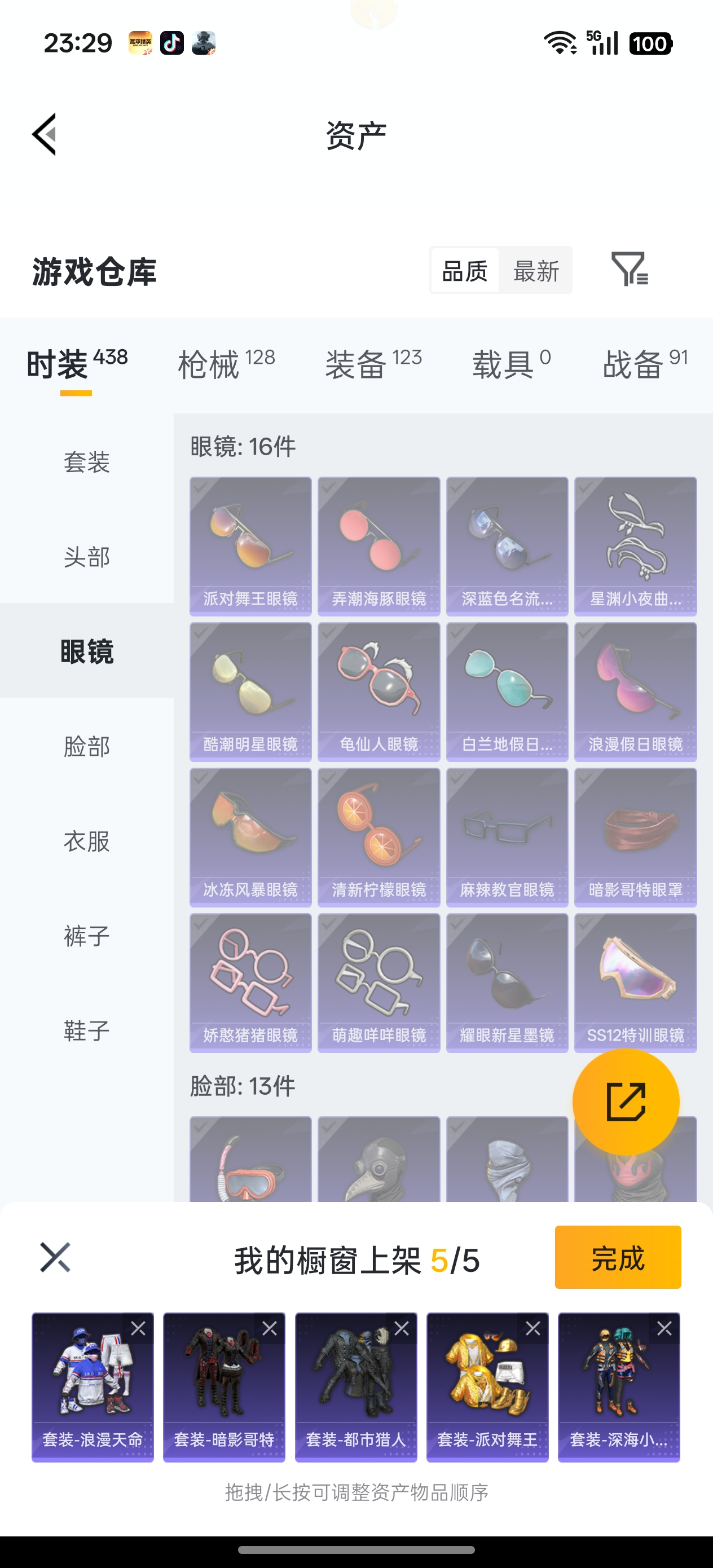Sort the warehouse by 最新
The image size is (713, 1568).
point(536,271)
